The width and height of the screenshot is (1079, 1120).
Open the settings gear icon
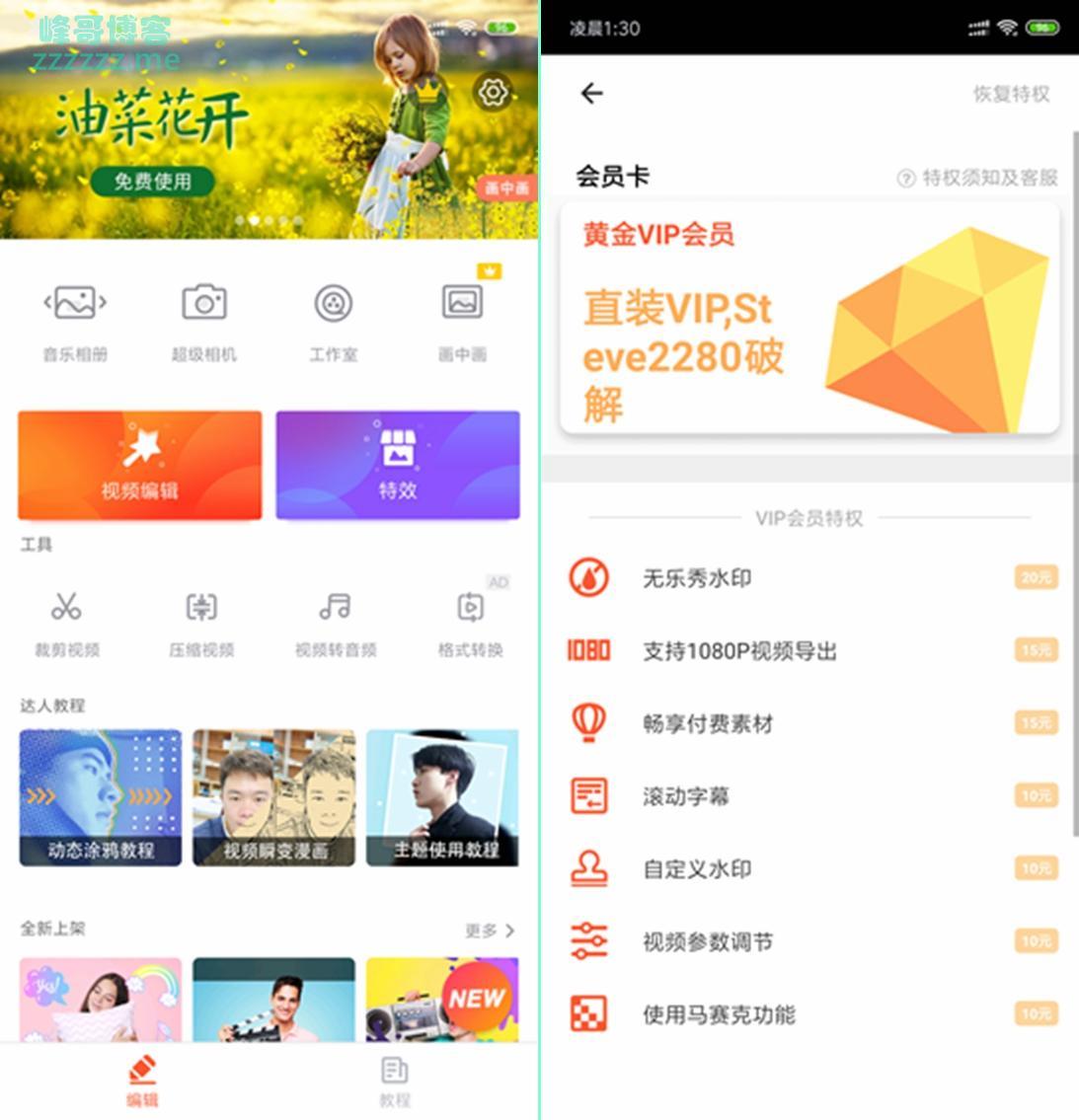(x=493, y=93)
